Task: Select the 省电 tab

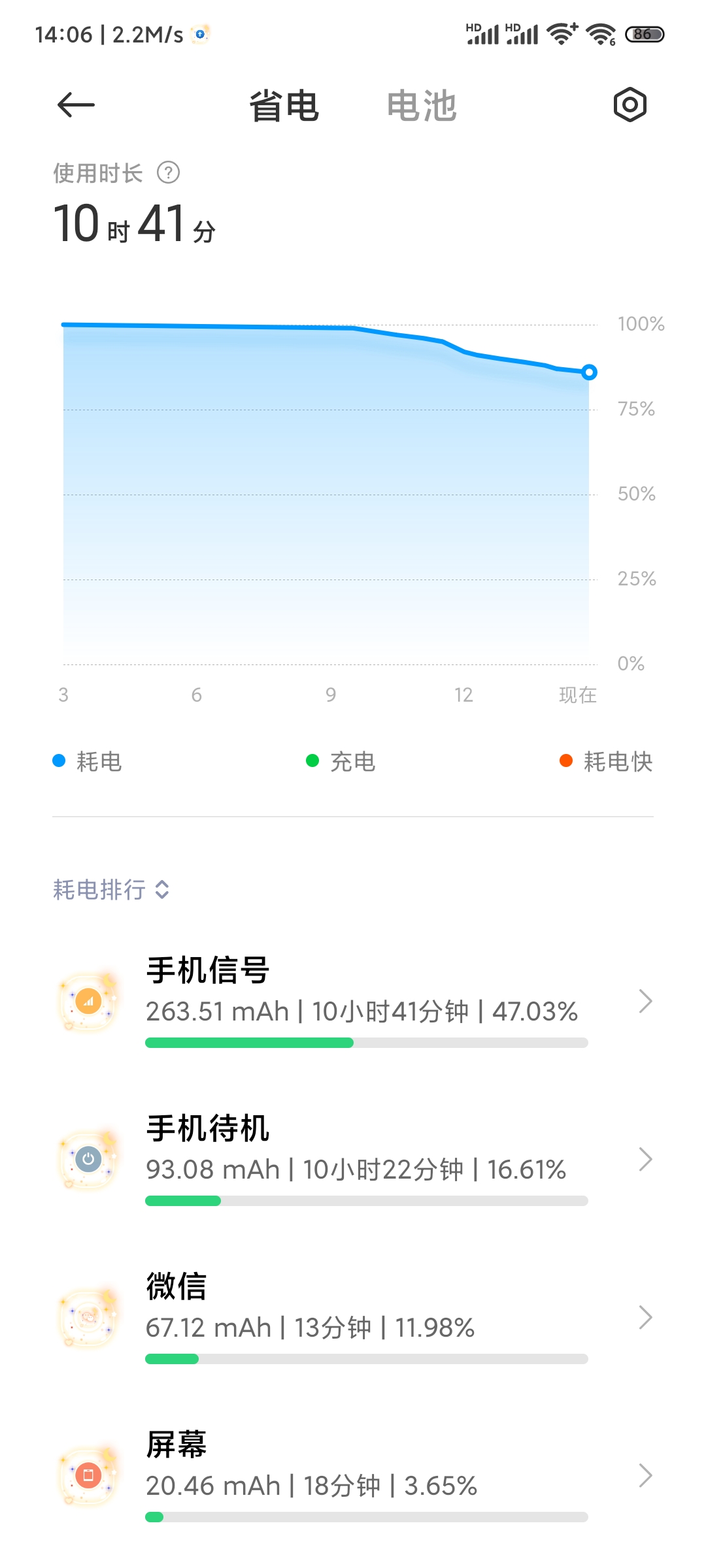Action: click(284, 106)
